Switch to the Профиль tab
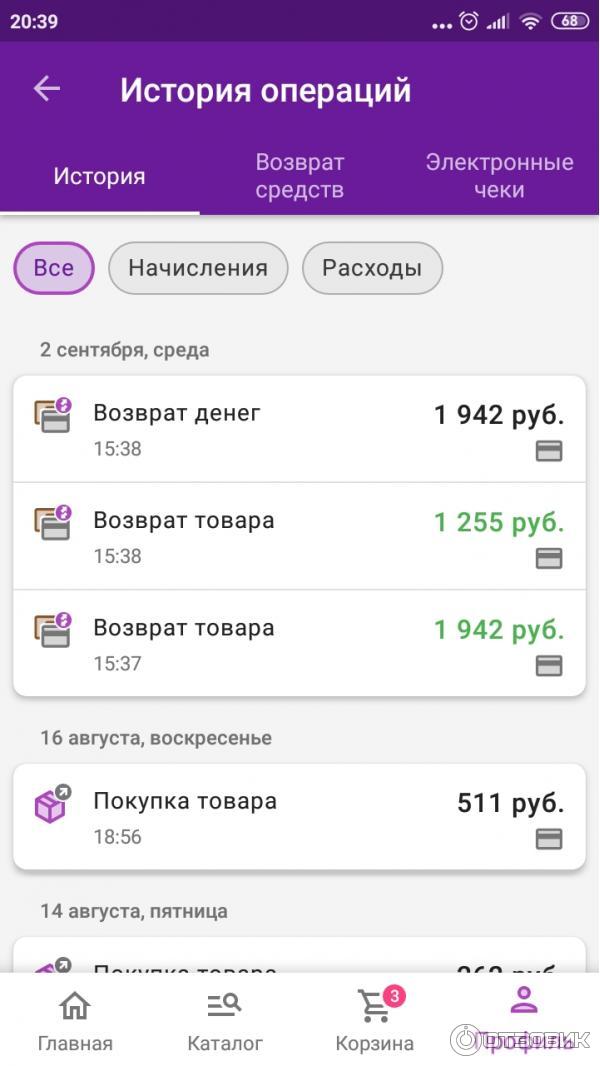This screenshot has width=600, height=1066. click(524, 1020)
